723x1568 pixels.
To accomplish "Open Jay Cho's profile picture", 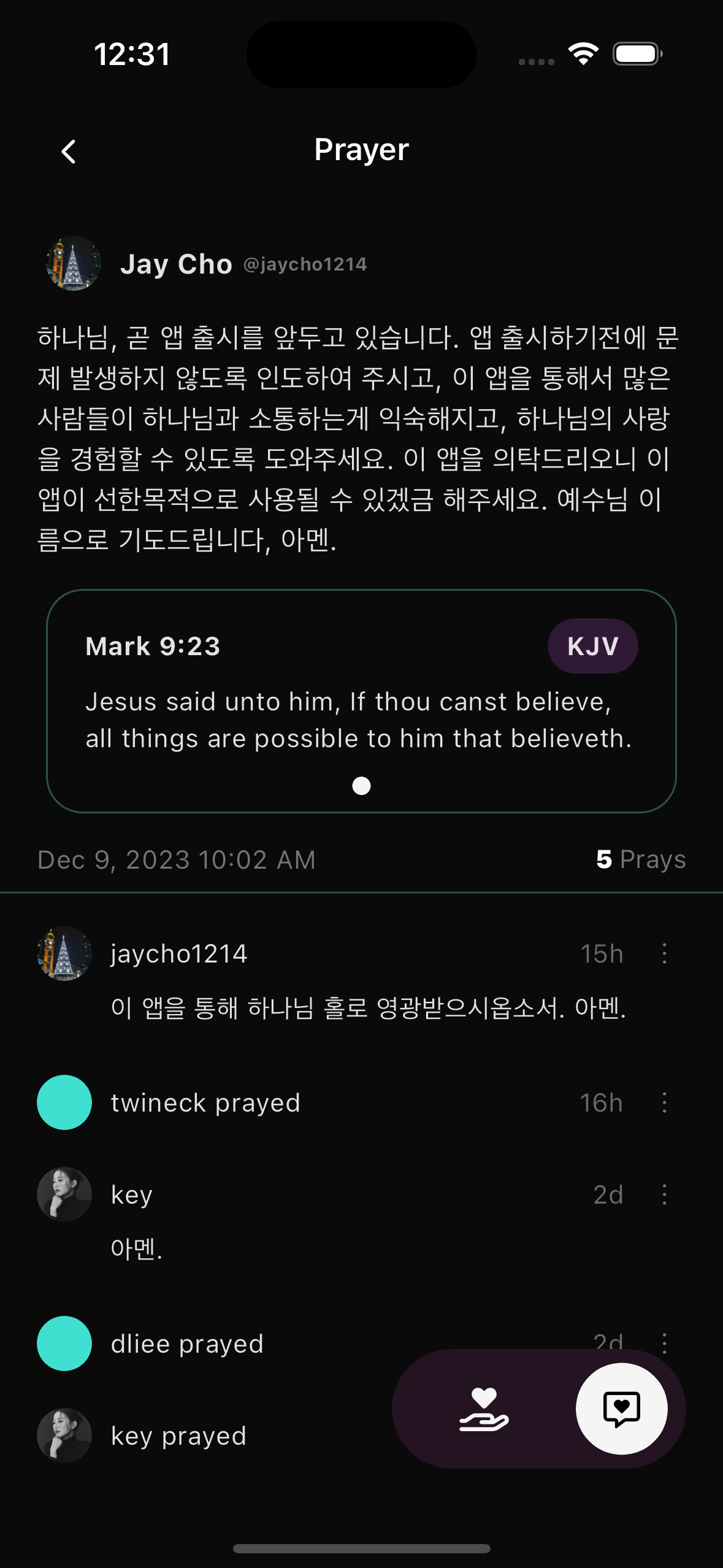I will [x=73, y=265].
